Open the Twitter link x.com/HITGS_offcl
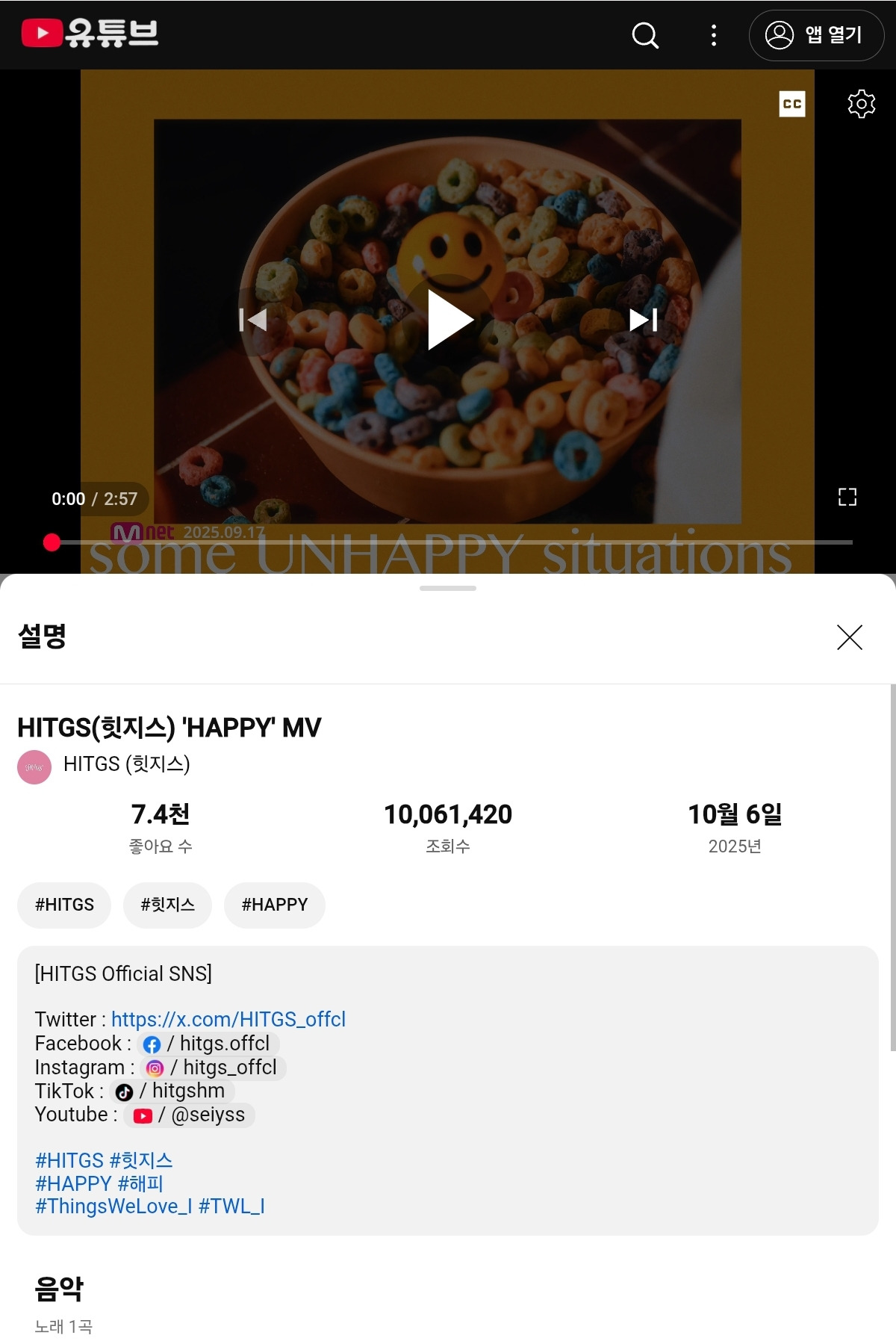The image size is (896, 1341). [x=228, y=1019]
